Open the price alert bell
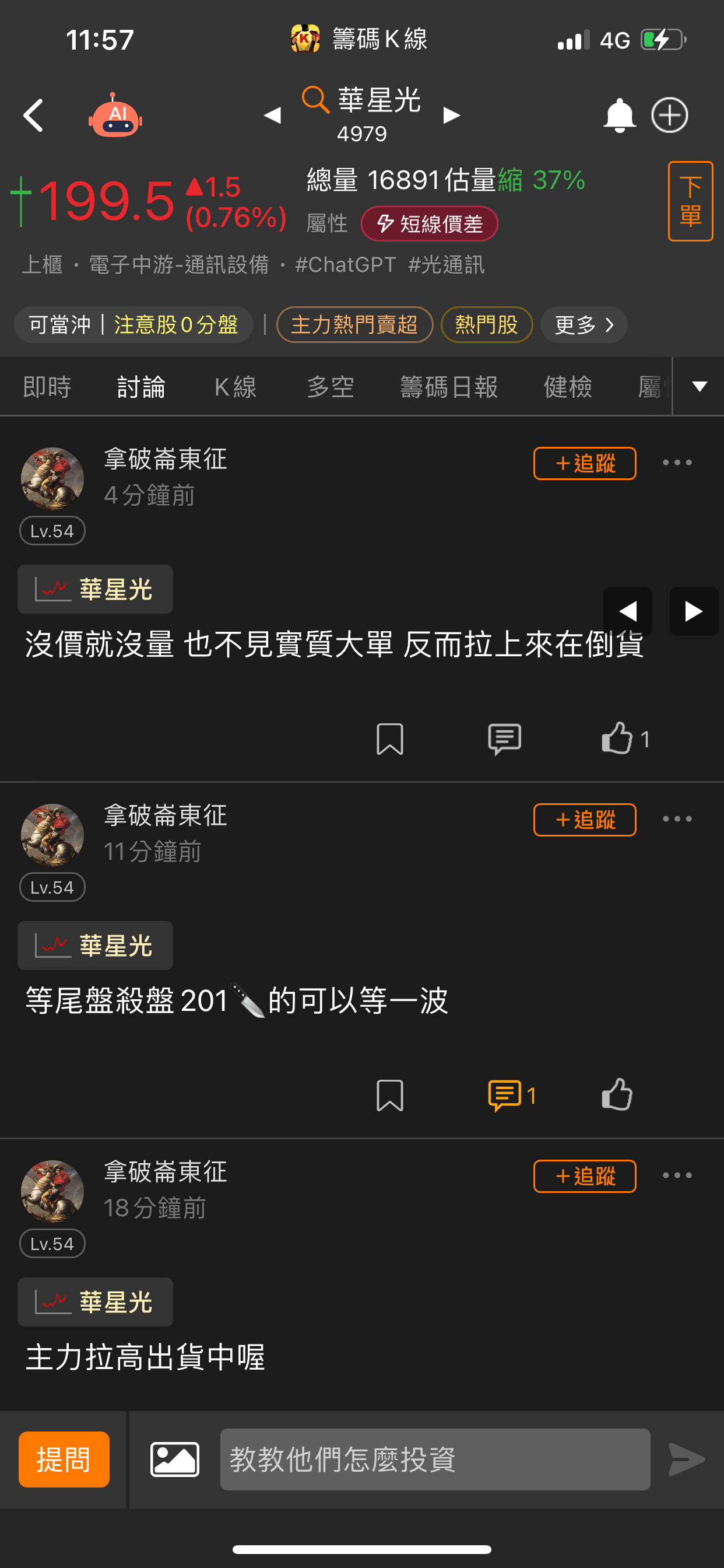This screenshot has height=1568, width=724. 618,115
